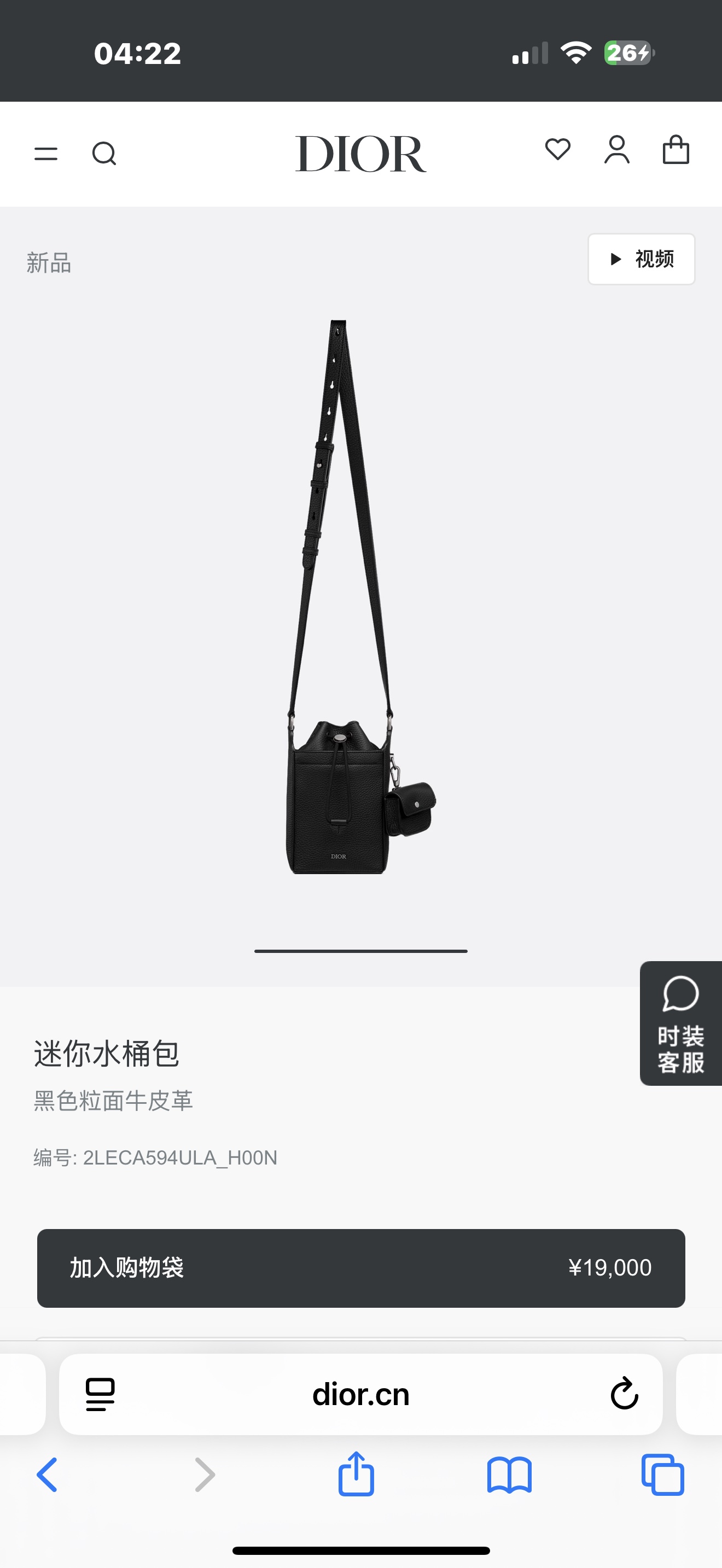Screen dimensions: 722x1568
Task: Open the search icon
Action: coord(104,154)
